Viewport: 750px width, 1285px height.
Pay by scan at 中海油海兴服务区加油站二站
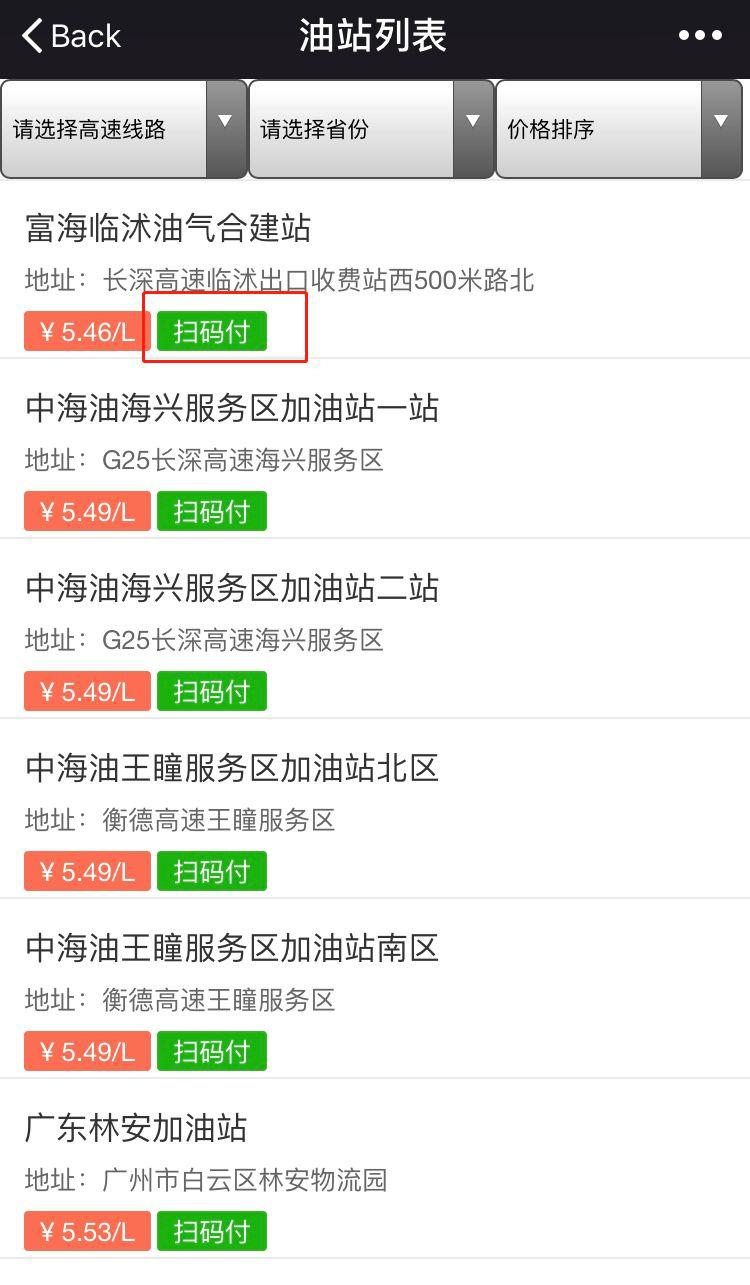tap(212, 692)
